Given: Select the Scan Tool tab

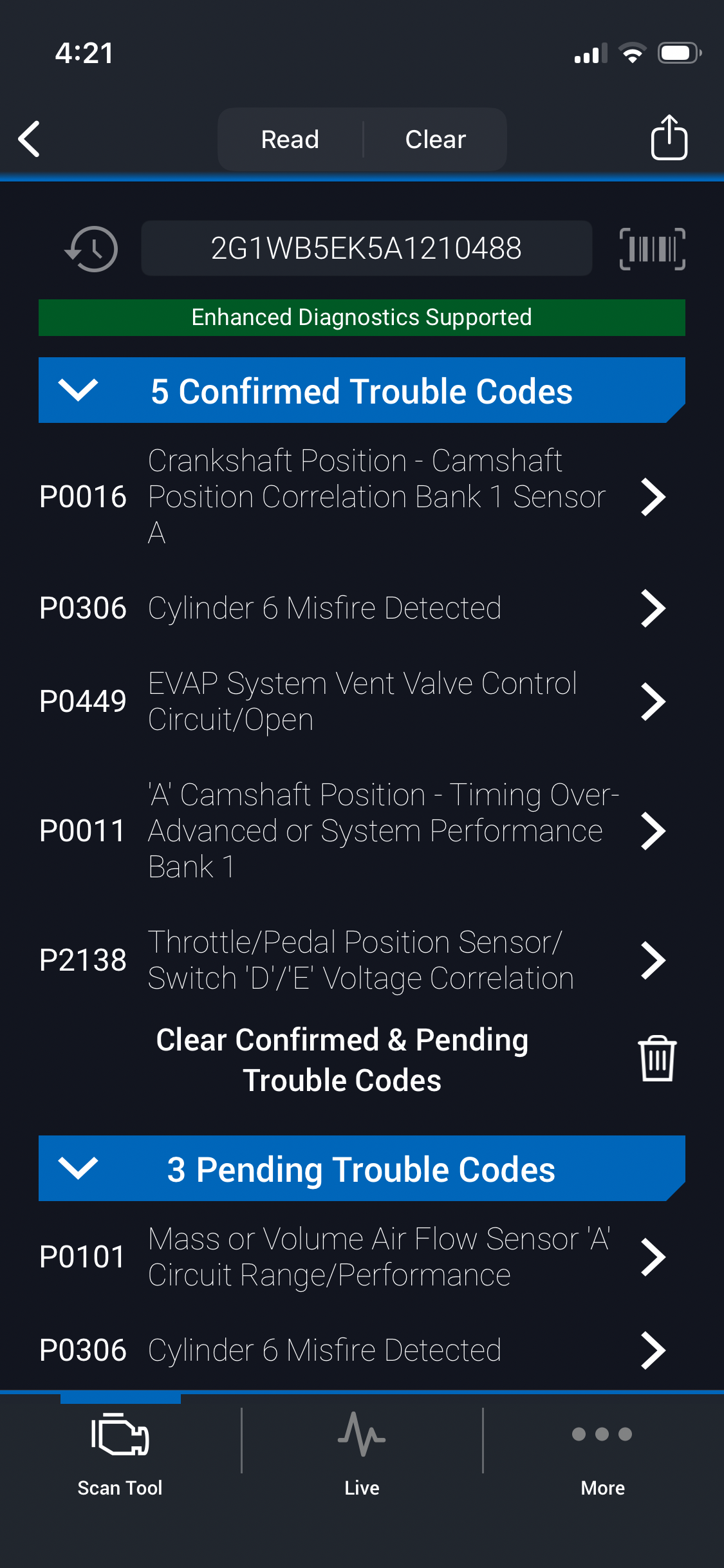Looking at the screenshot, I should [120, 1455].
